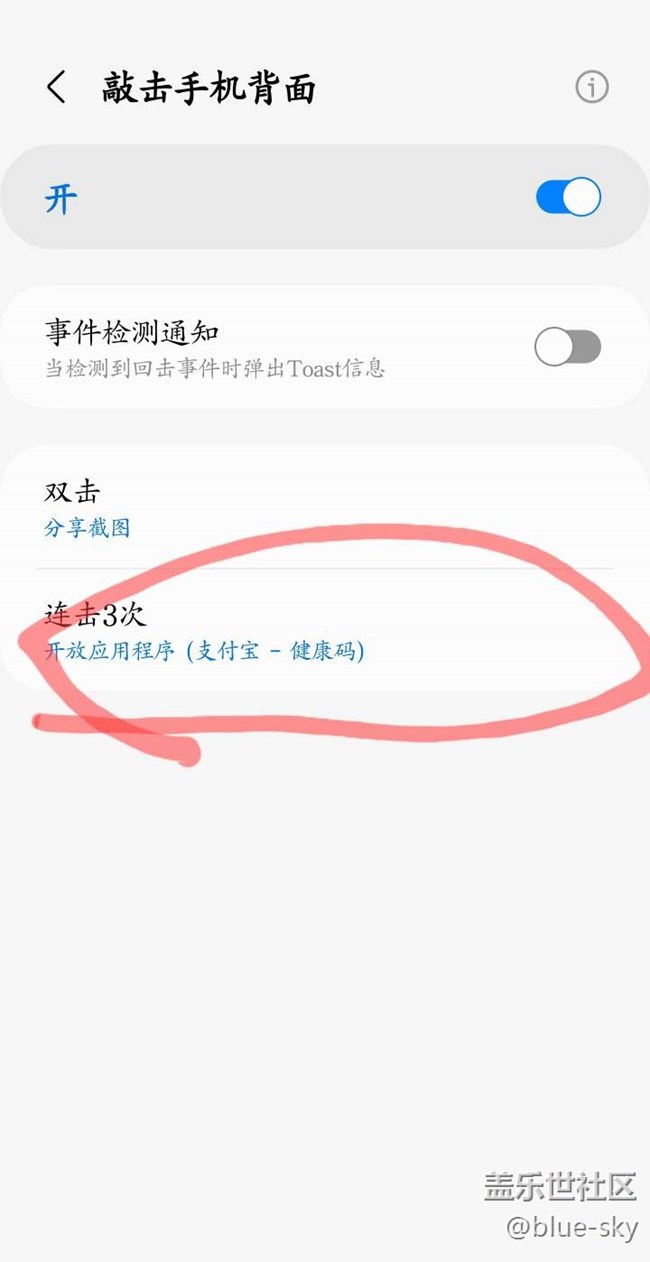650x1262 pixels.
Task: Turn off the 开 master switch
Action: point(568,197)
